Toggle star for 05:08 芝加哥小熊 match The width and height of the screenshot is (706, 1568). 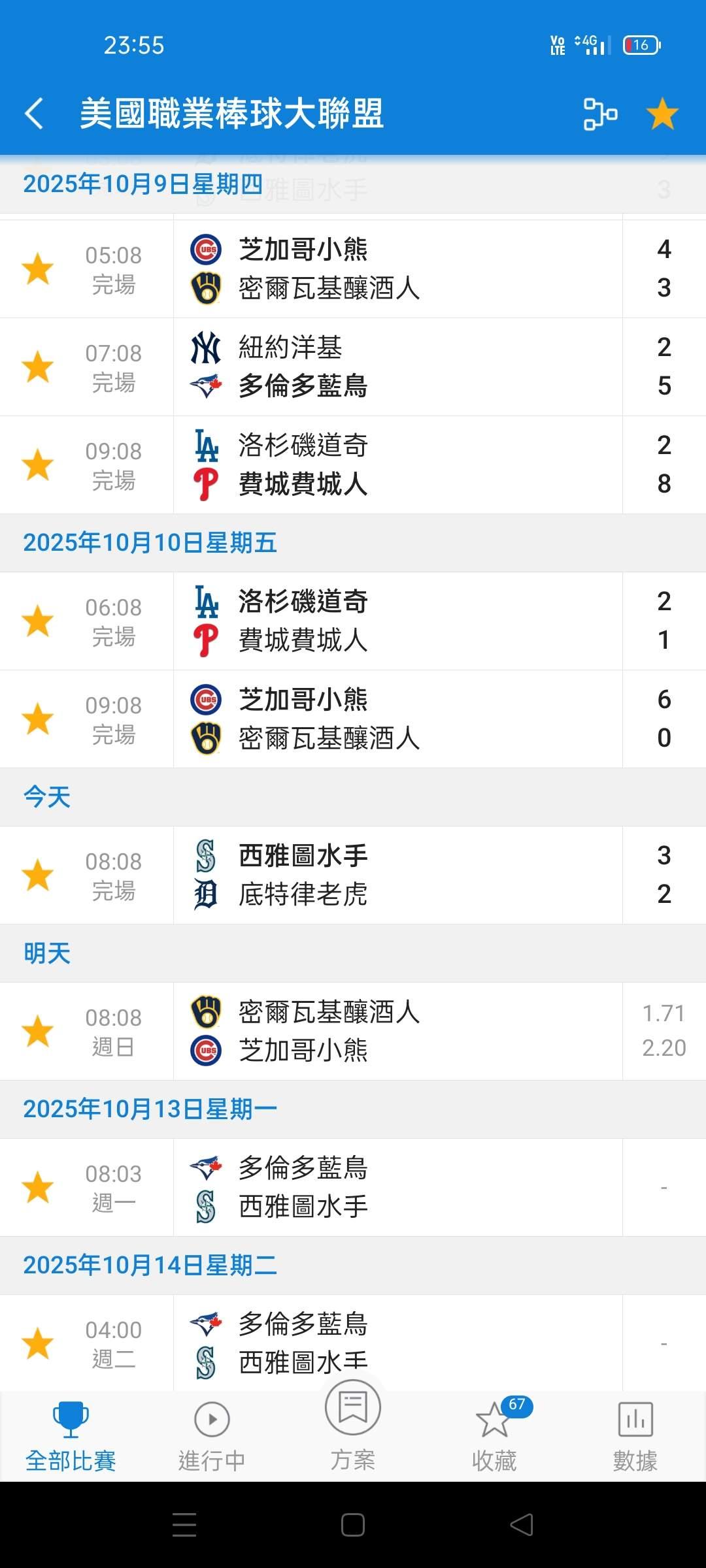[38, 269]
